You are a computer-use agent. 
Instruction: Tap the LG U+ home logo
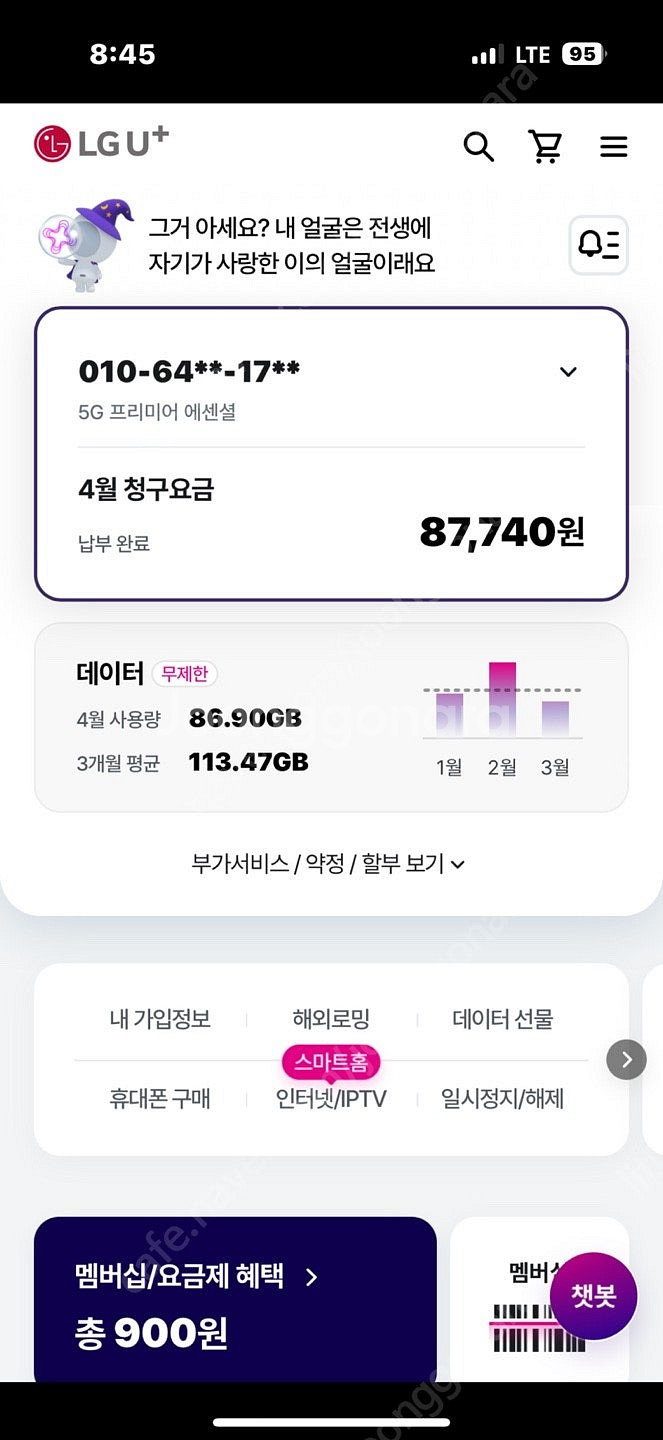[x=101, y=144]
